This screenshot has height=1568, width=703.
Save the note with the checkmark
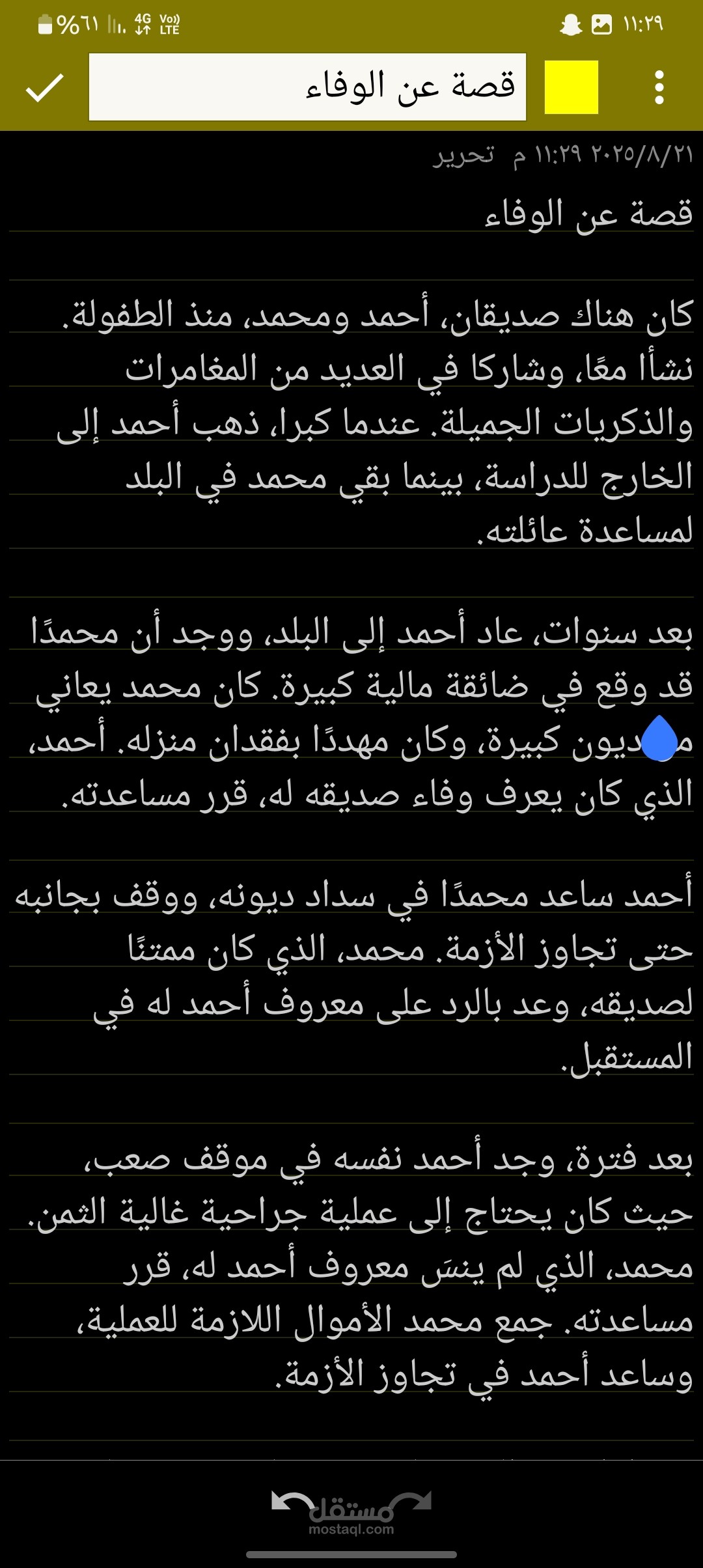[x=44, y=88]
